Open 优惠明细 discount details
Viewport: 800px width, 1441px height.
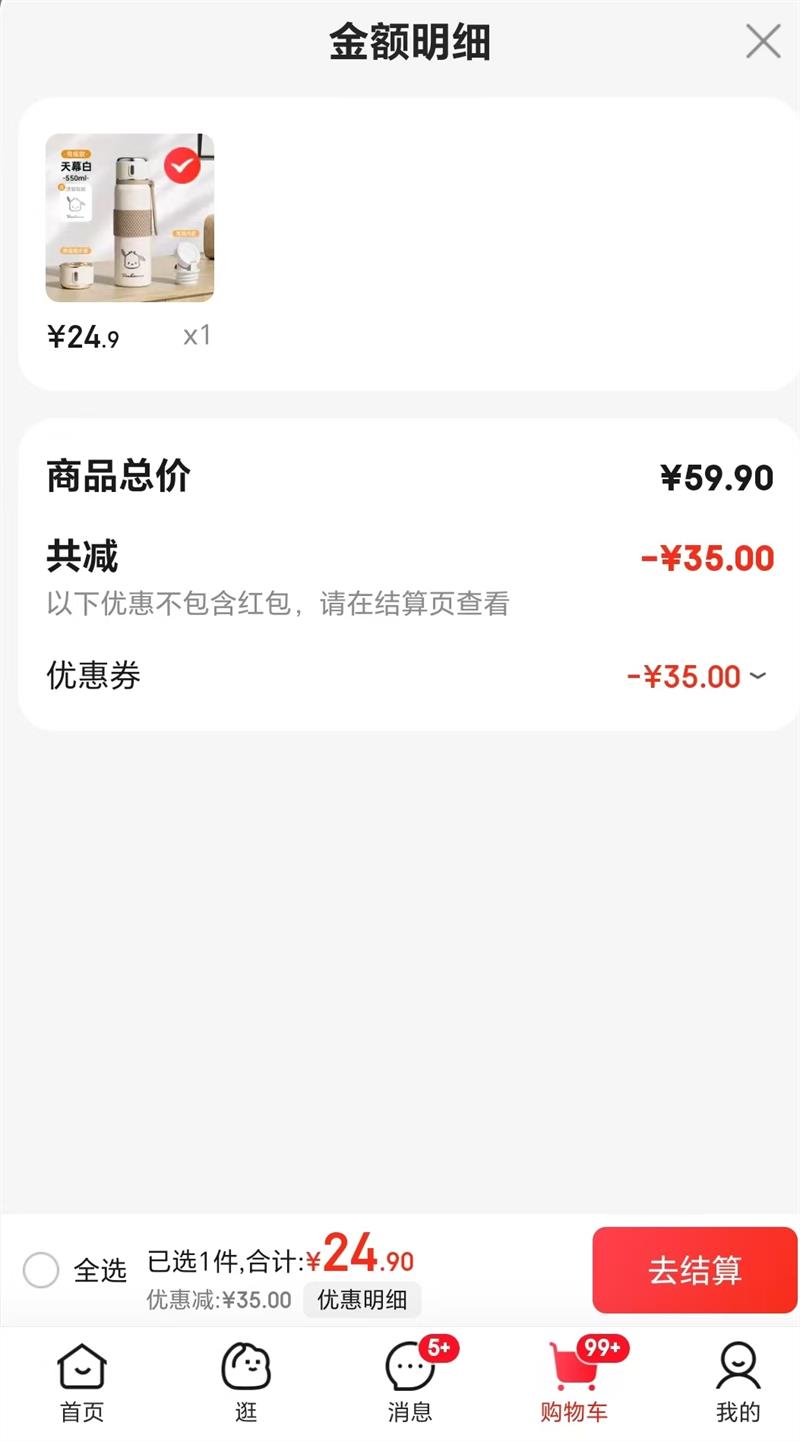362,1300
